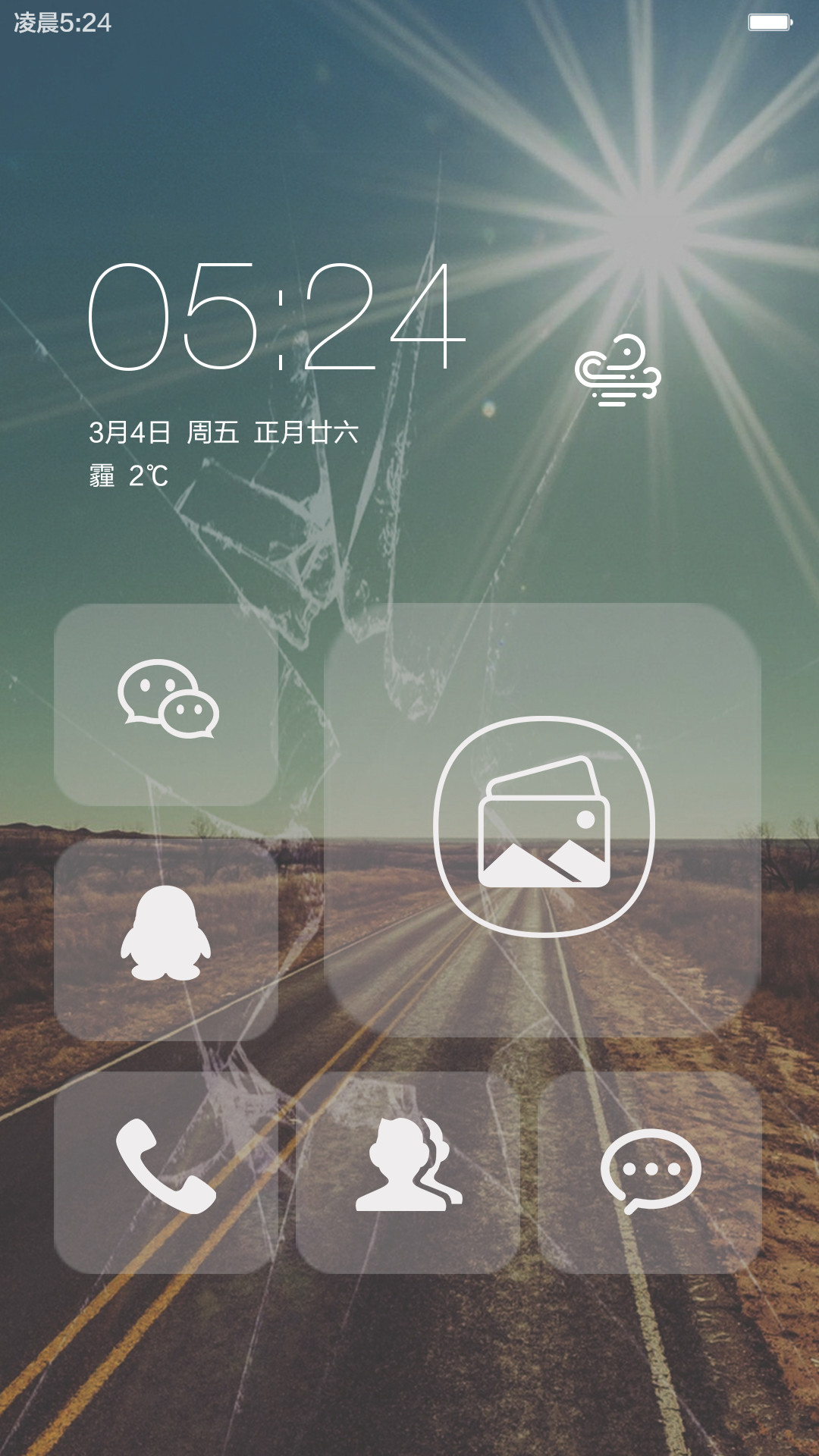Image resolution: width=819 pixels, height=1456 pixels.
Task: Open the WeChat app tile
Action: (x=166, y=704)
